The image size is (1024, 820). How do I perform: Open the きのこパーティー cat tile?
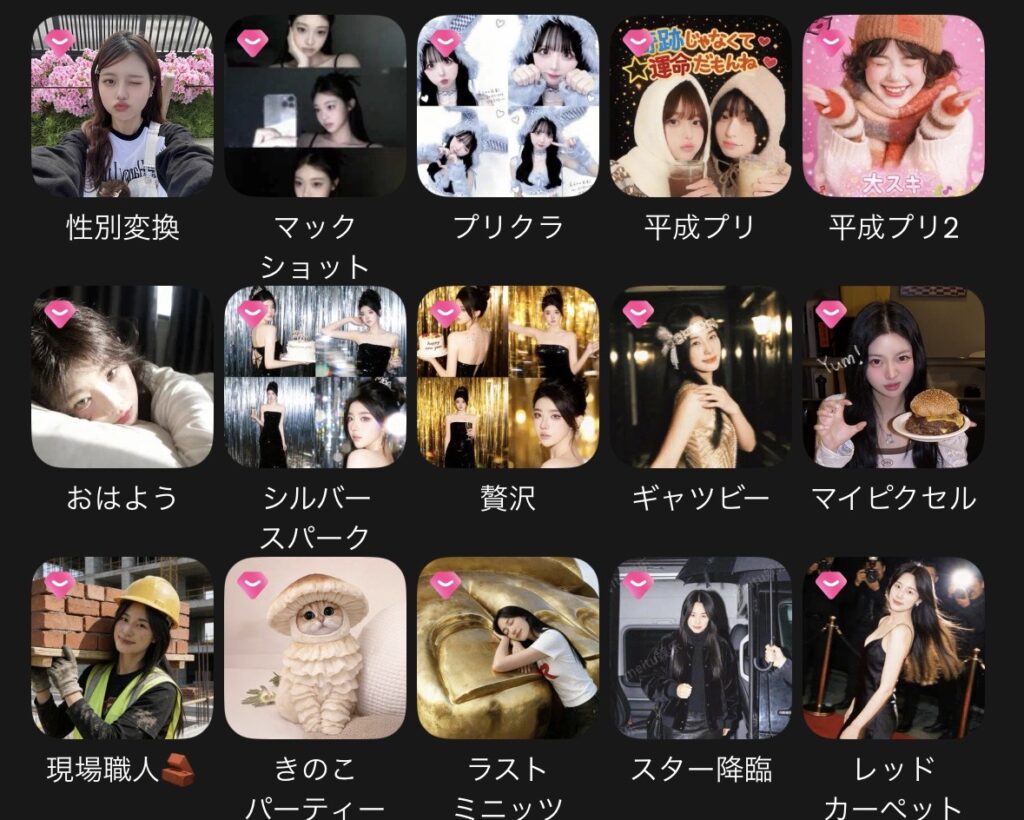point(315,648)
